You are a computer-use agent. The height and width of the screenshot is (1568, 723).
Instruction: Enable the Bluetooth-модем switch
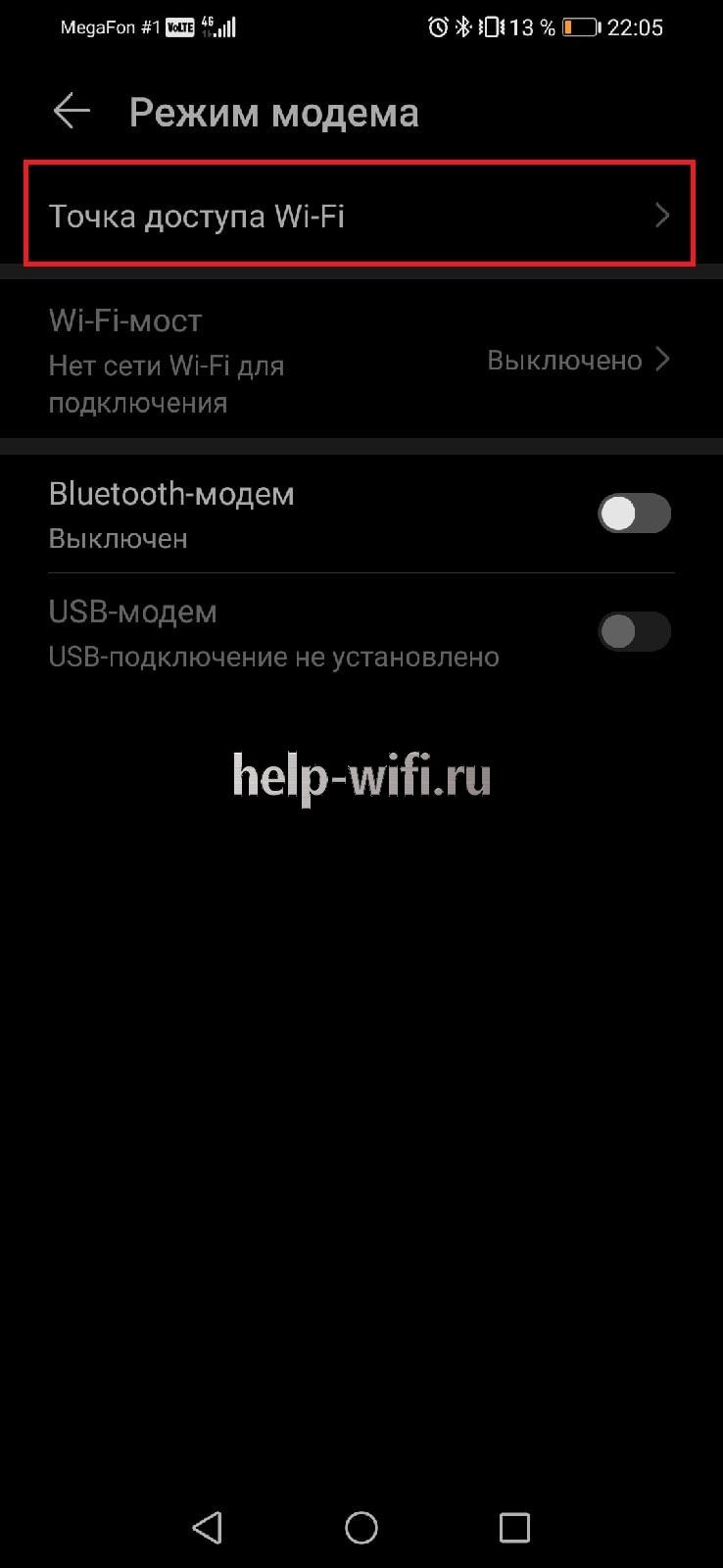[x=634, y=514]
